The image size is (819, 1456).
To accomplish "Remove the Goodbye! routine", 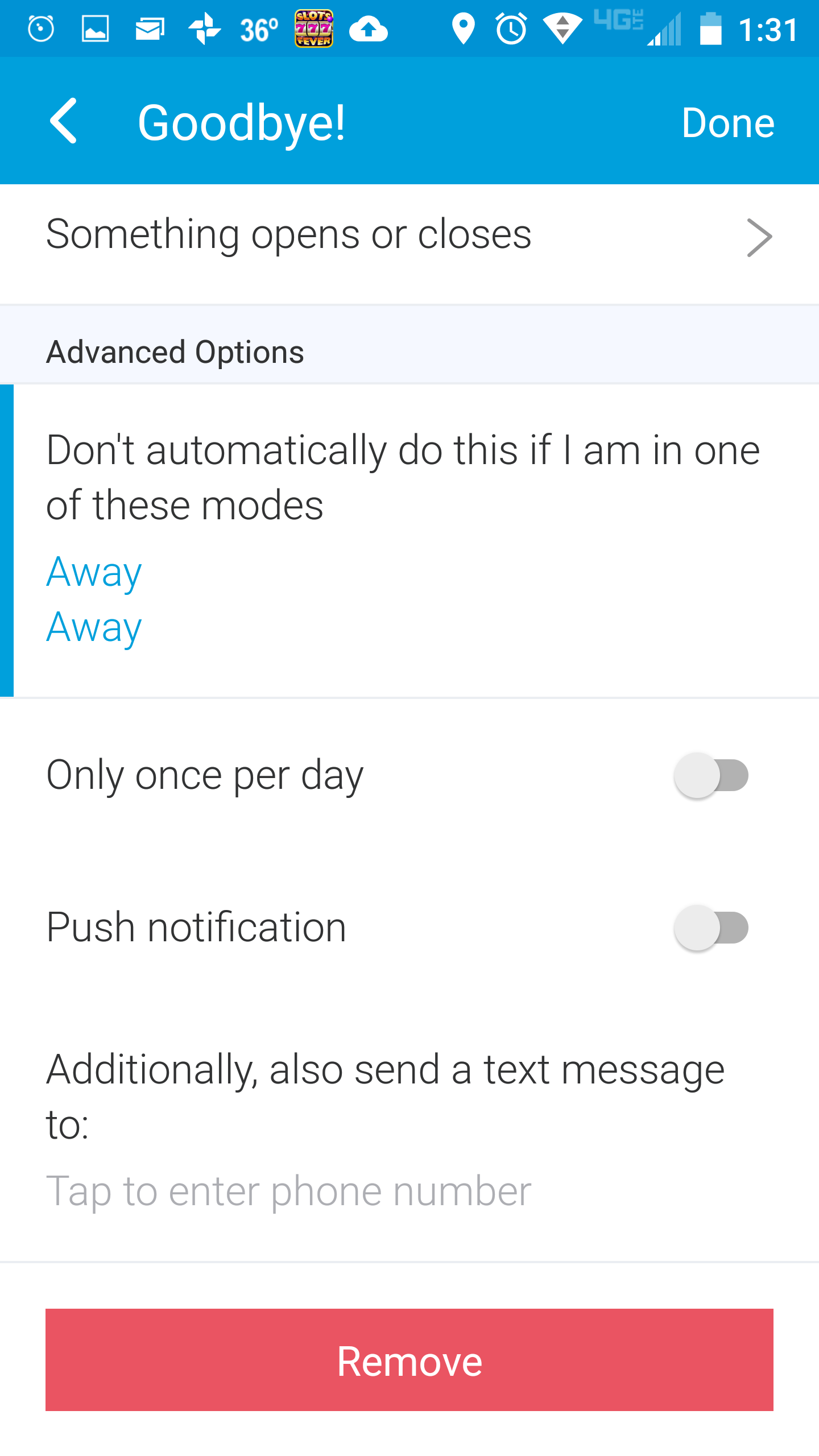I will pos(409,1360).
